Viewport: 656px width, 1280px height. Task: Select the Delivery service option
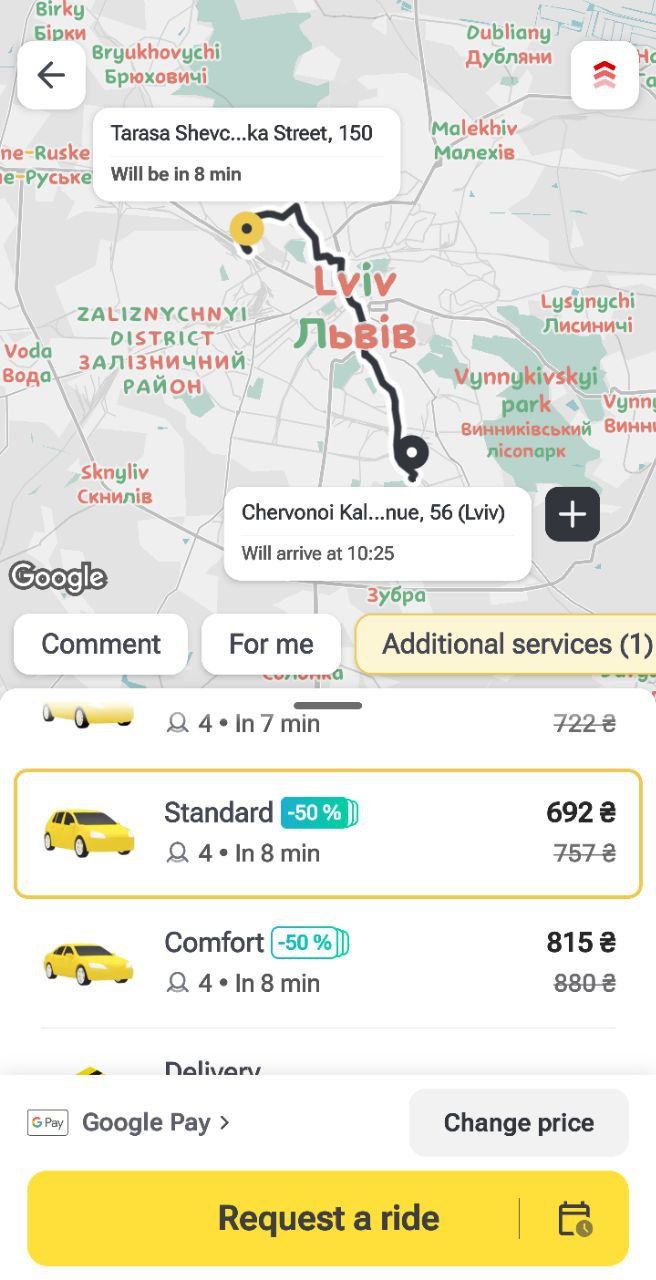coord(212,1068)
